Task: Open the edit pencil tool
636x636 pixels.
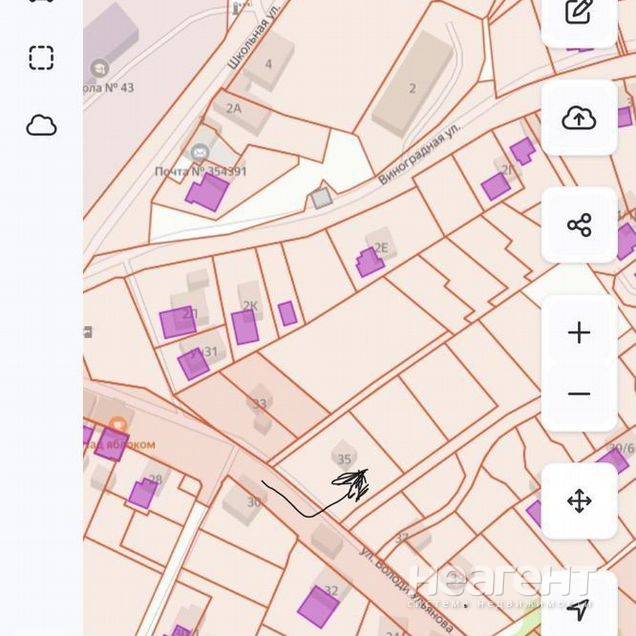Action: tap(579, 14)
